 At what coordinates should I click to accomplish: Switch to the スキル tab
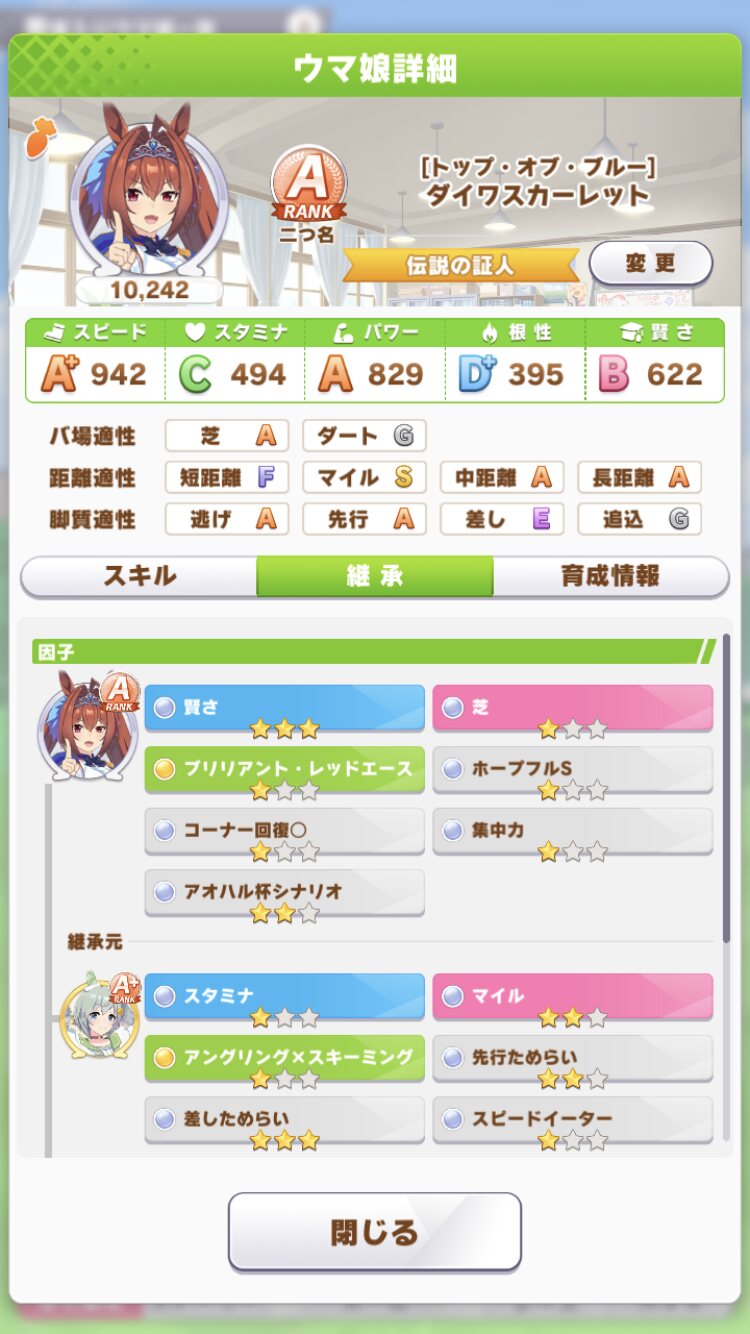click(139, 576)
